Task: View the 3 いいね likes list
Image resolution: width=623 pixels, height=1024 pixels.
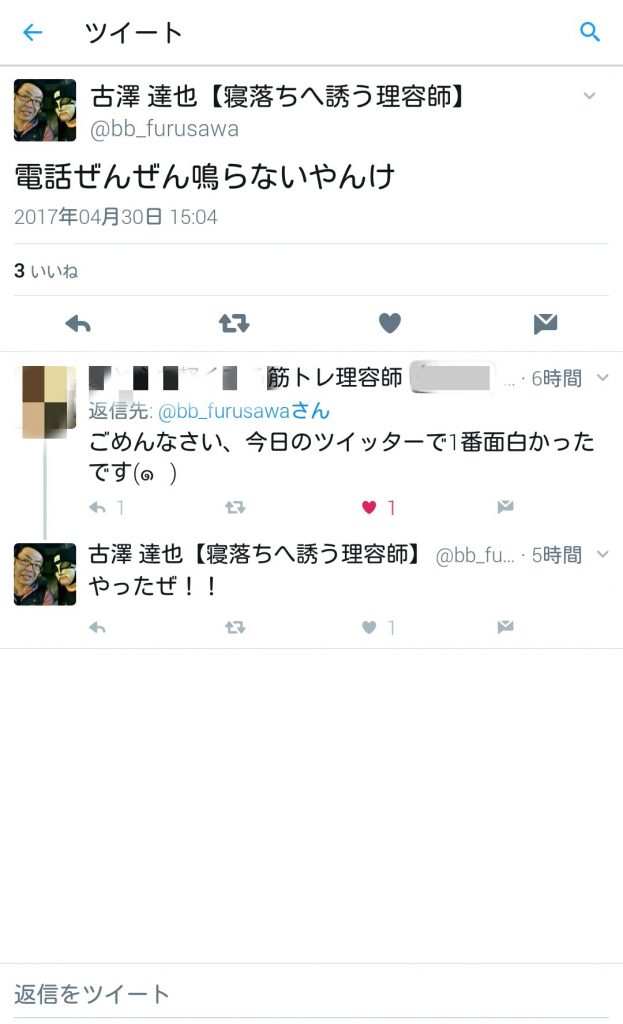Action: point(46,270)
